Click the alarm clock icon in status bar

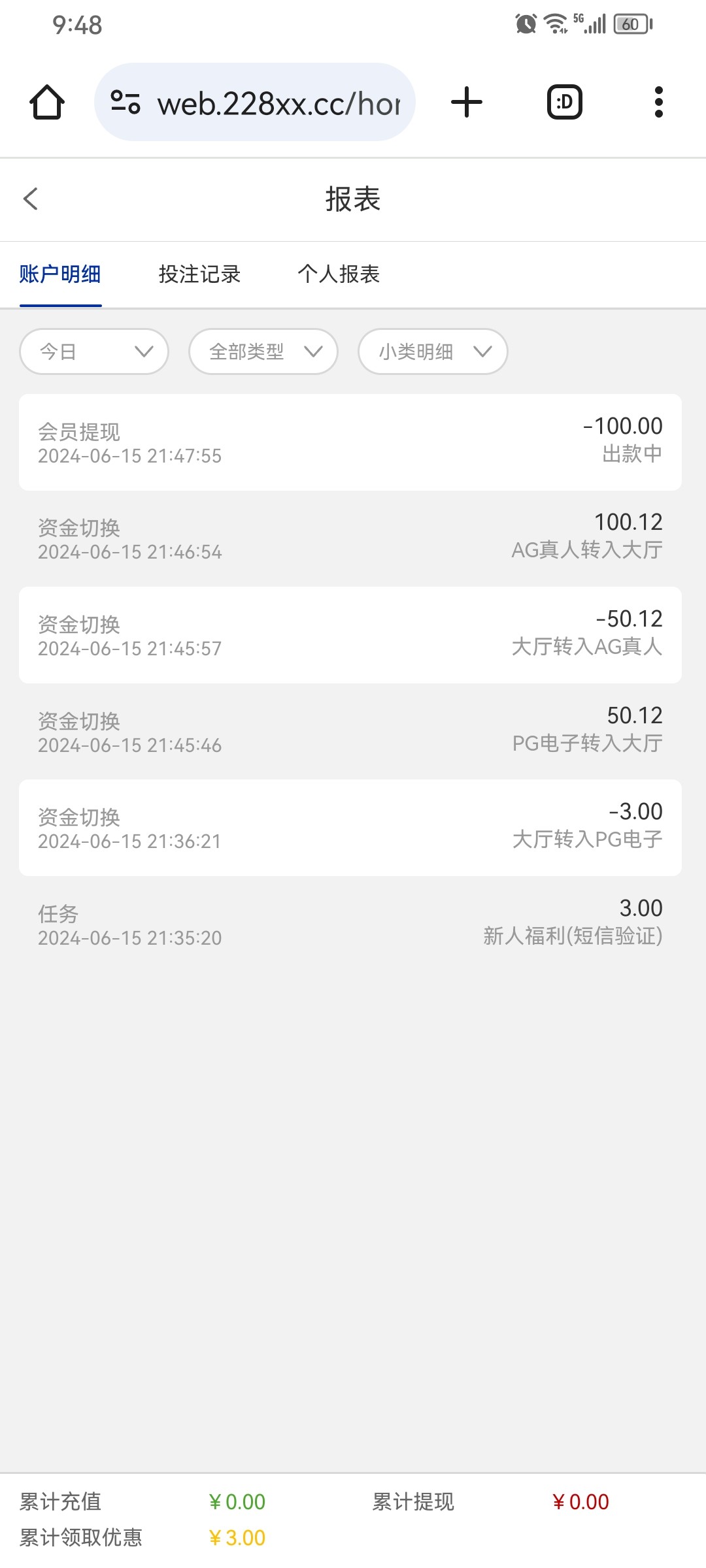[524, 24]
